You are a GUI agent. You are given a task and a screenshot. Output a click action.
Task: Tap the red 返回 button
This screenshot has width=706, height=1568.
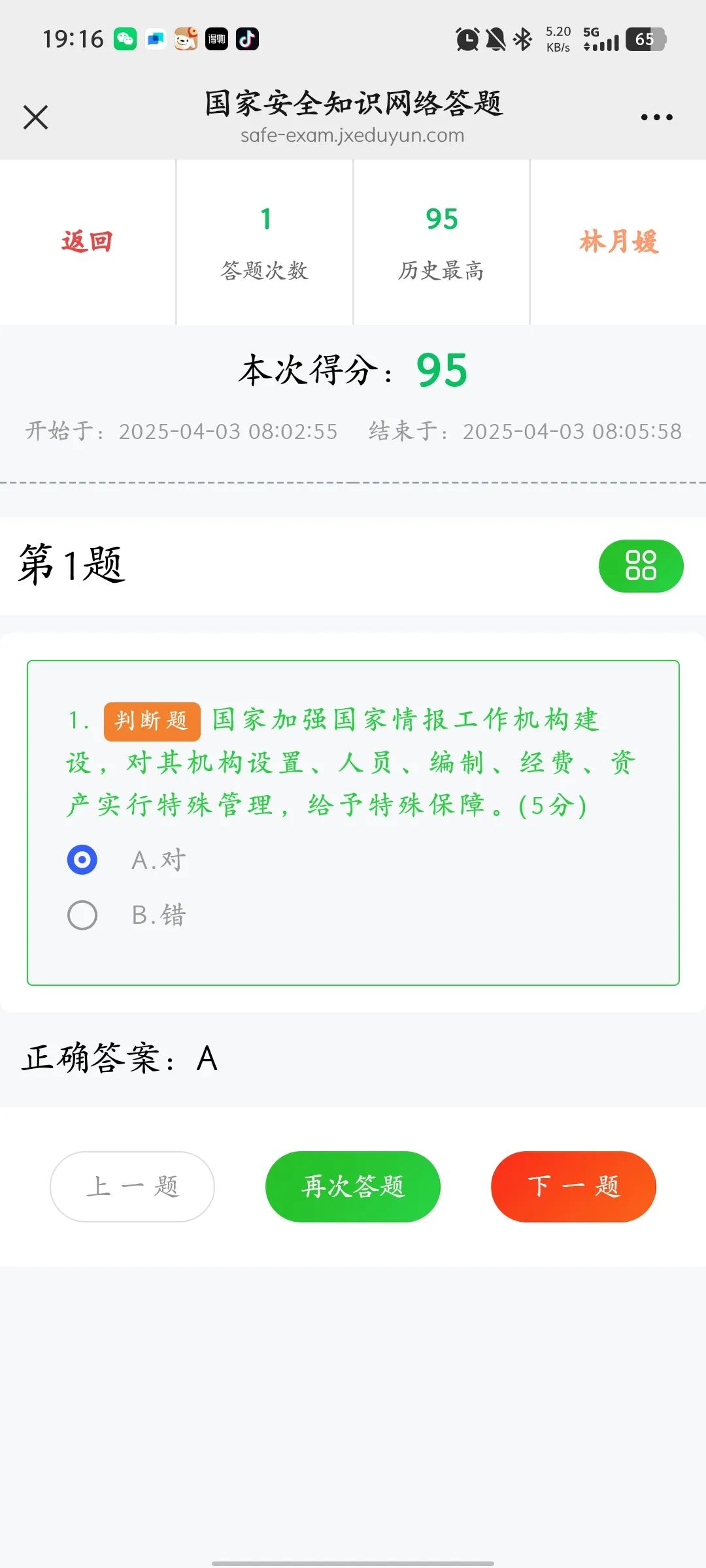click(88, 242)
